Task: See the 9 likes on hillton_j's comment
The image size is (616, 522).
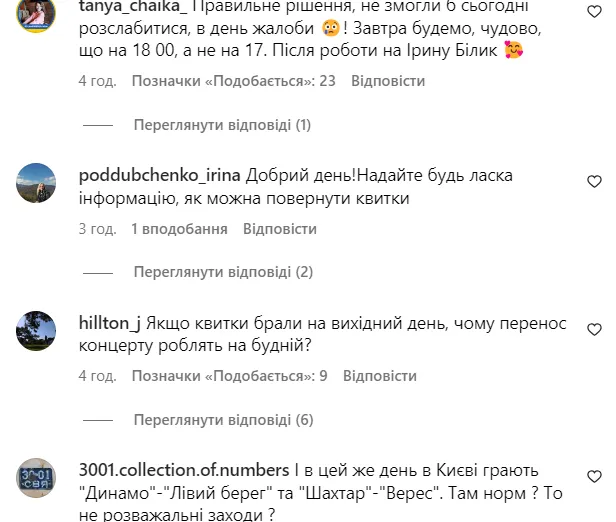Action: point(229,377)
